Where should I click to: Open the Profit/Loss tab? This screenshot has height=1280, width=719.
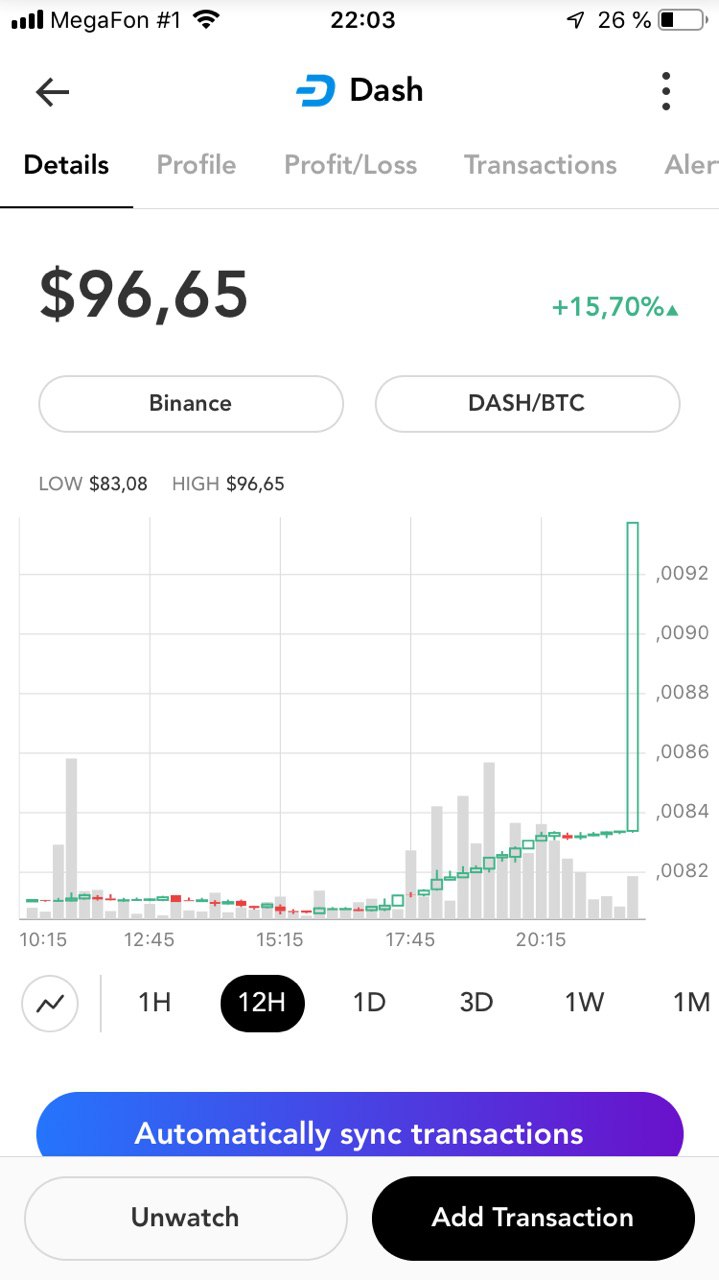point(350,165)
